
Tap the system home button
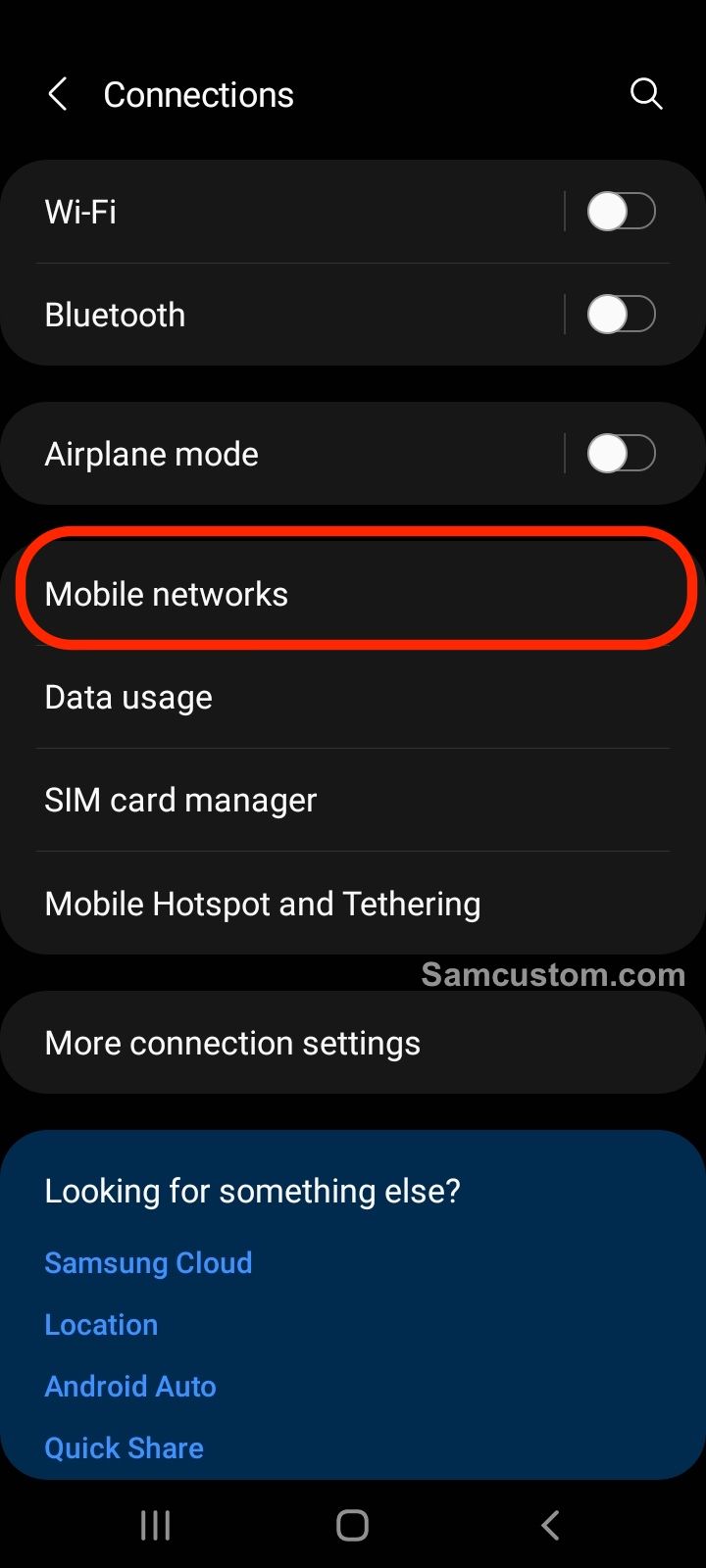[x=352, y=1525]
